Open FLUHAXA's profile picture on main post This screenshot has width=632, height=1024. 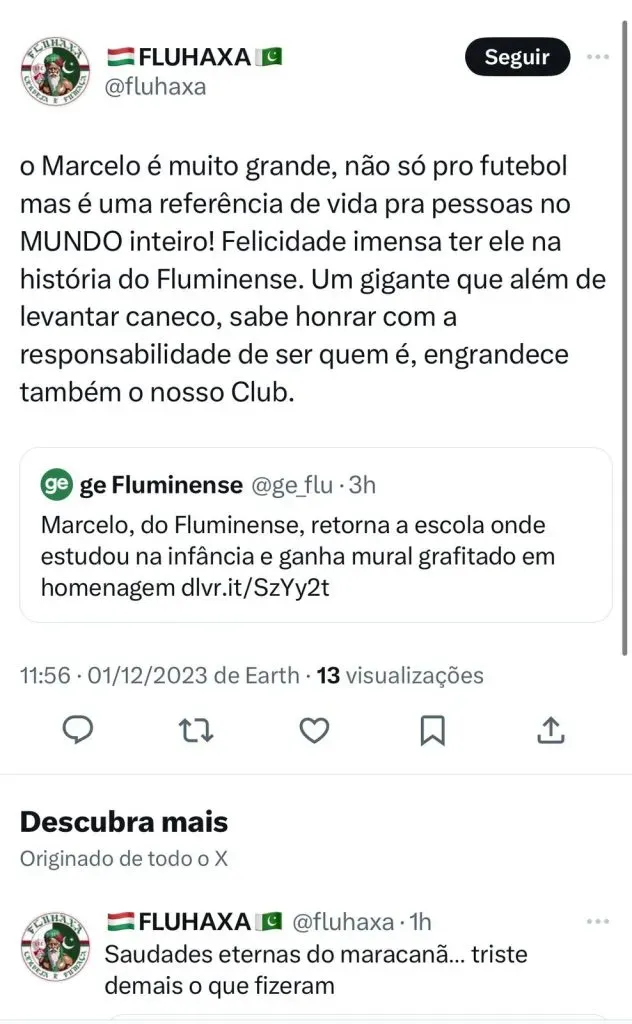click(55, 73)
